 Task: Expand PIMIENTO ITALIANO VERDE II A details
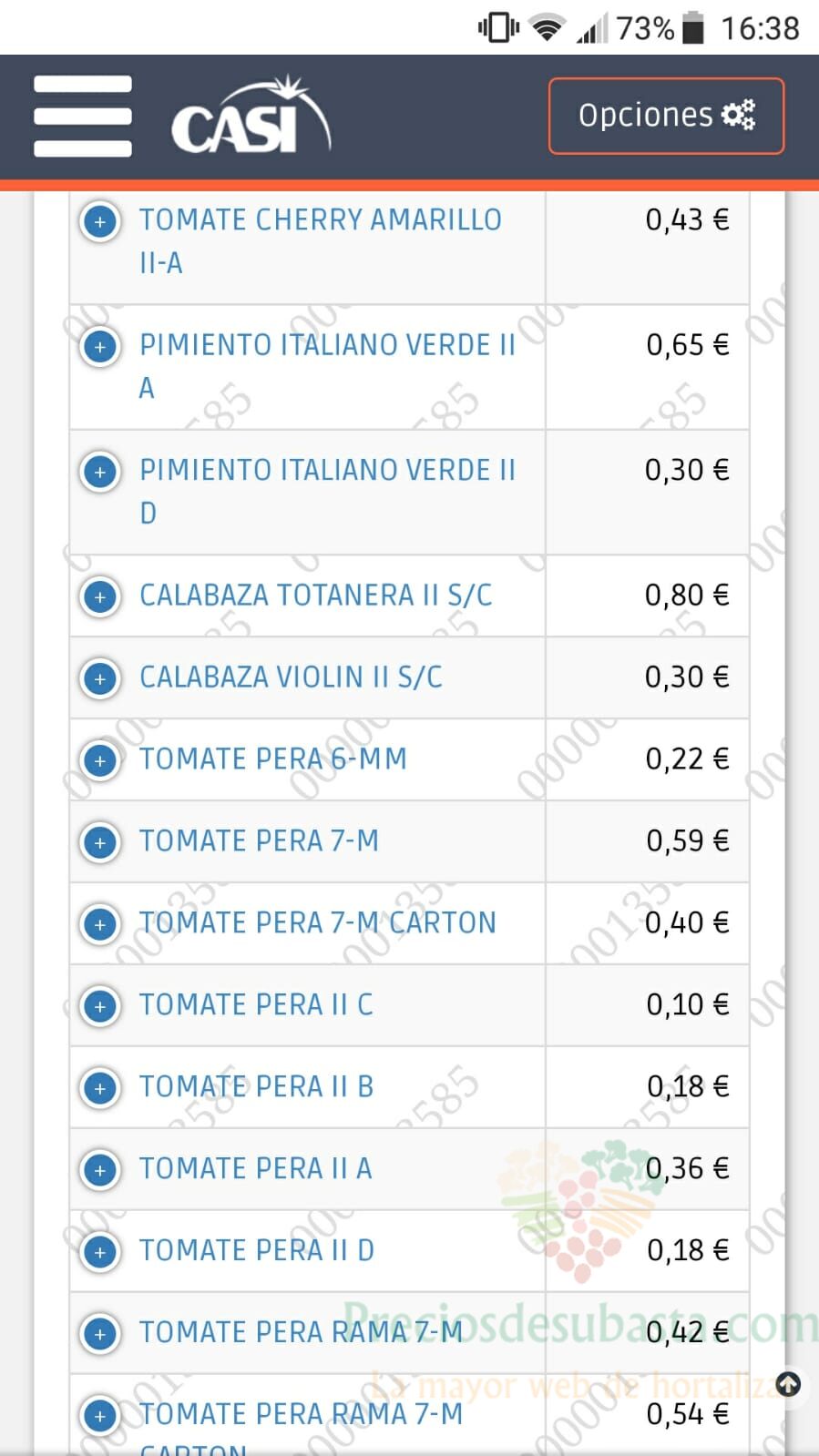(100, 347)
